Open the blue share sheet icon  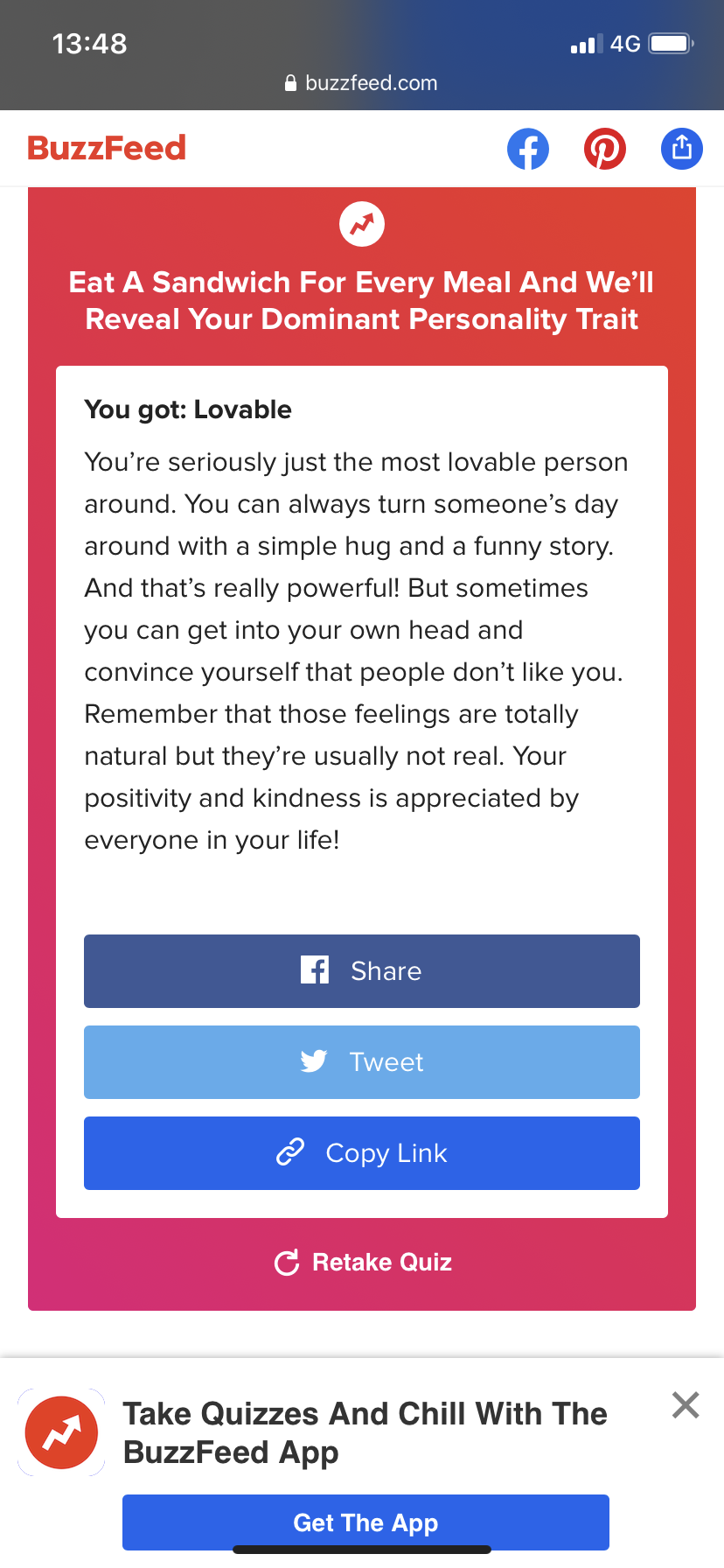(682, 149)
